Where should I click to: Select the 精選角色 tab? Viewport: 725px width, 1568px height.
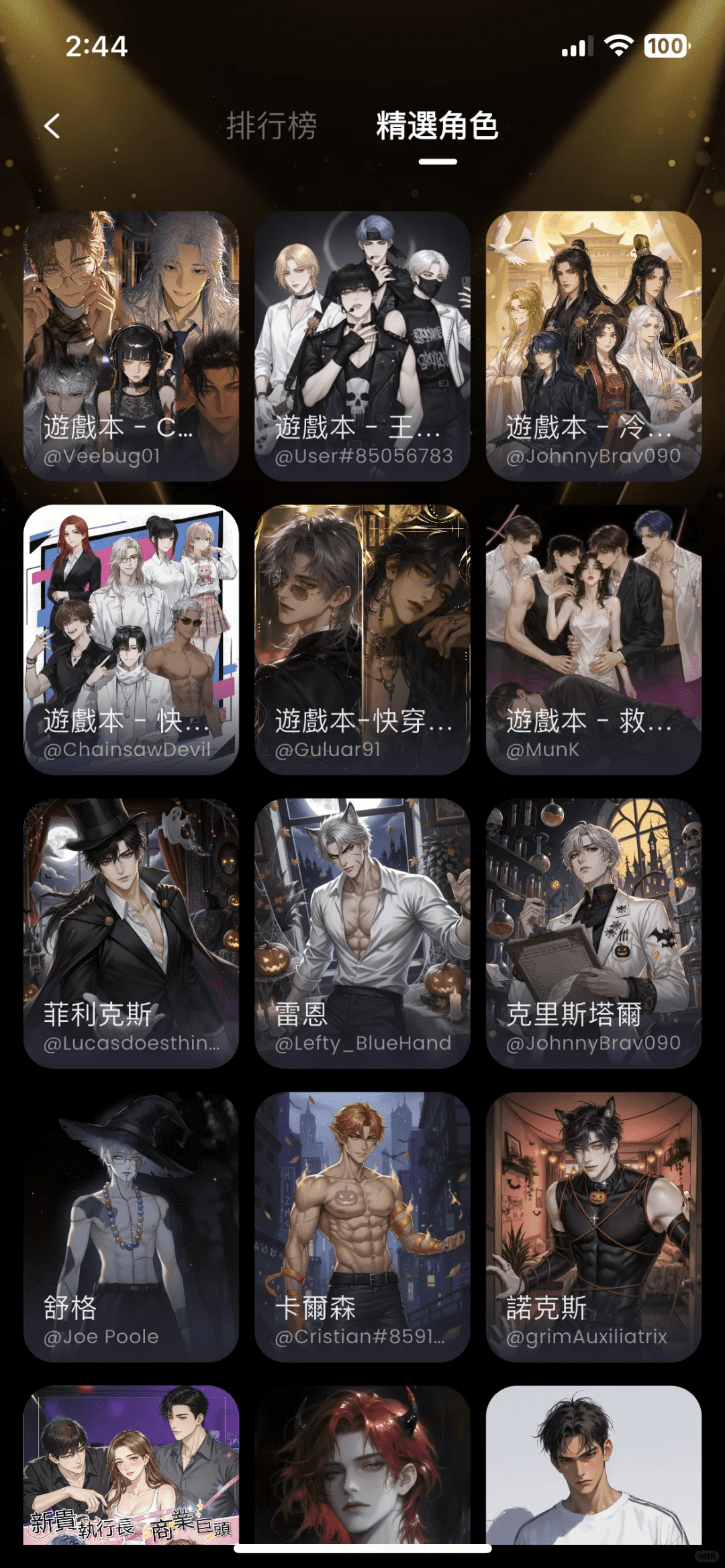click(437, 126)
